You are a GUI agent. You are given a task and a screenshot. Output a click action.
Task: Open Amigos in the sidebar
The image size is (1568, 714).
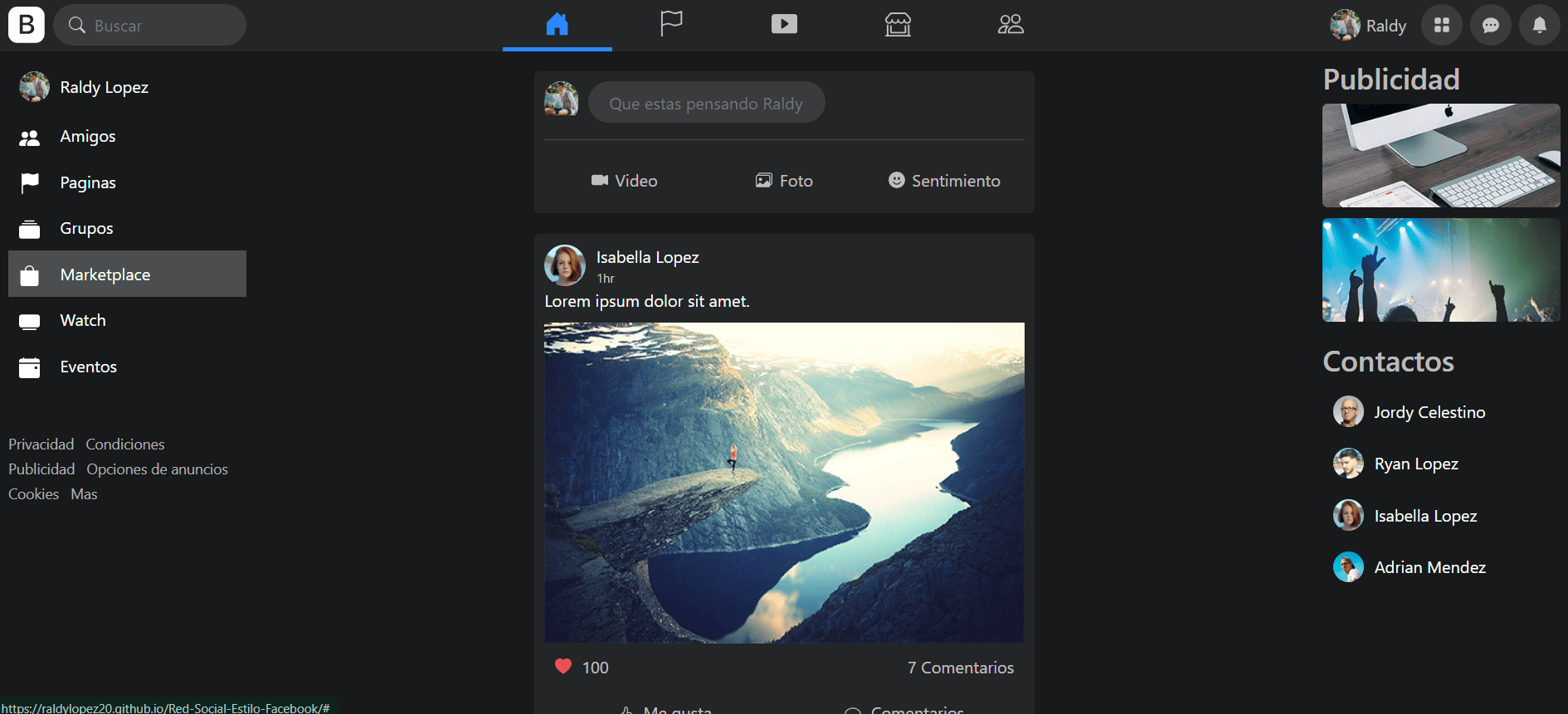[87, 137]
